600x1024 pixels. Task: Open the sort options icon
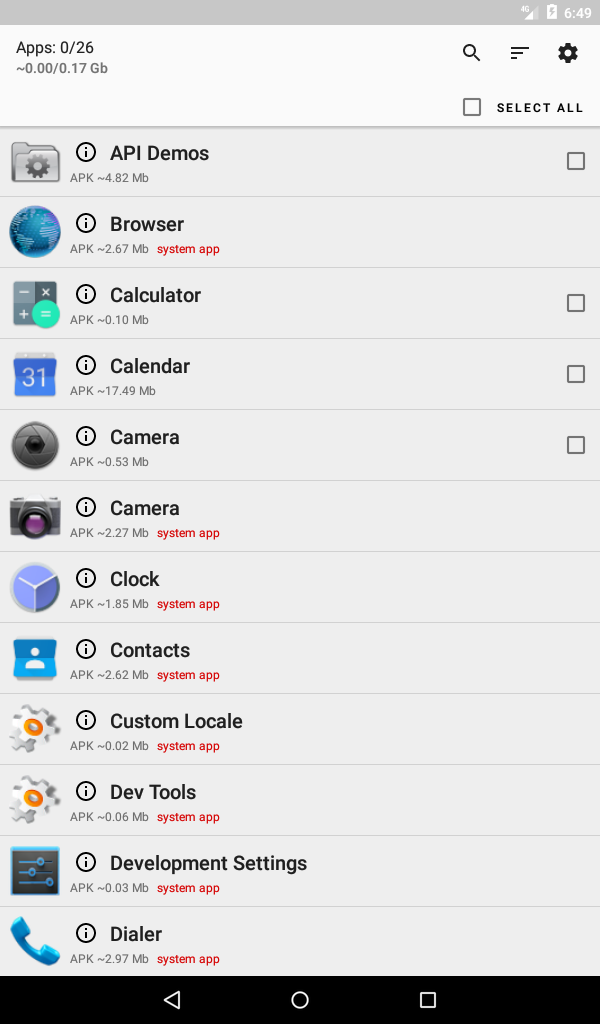[x=519, y=53]
